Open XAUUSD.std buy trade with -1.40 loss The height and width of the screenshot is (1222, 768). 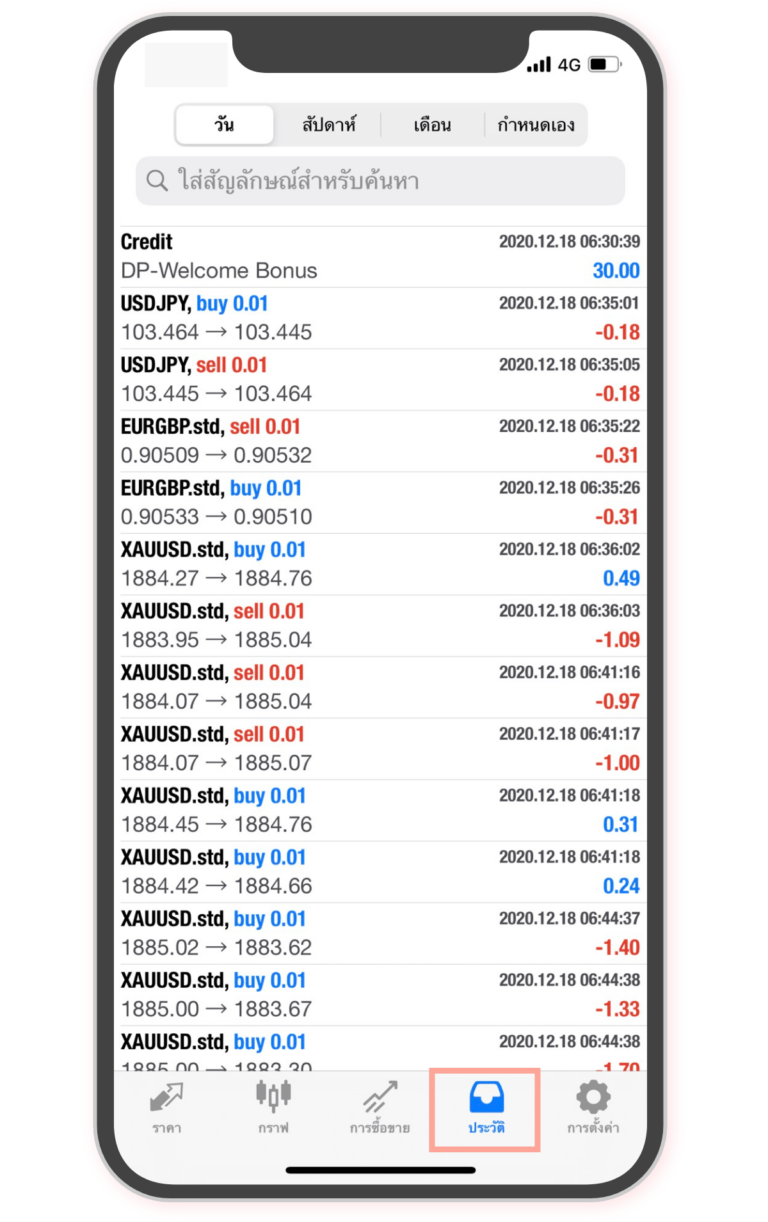coord(380,934)
